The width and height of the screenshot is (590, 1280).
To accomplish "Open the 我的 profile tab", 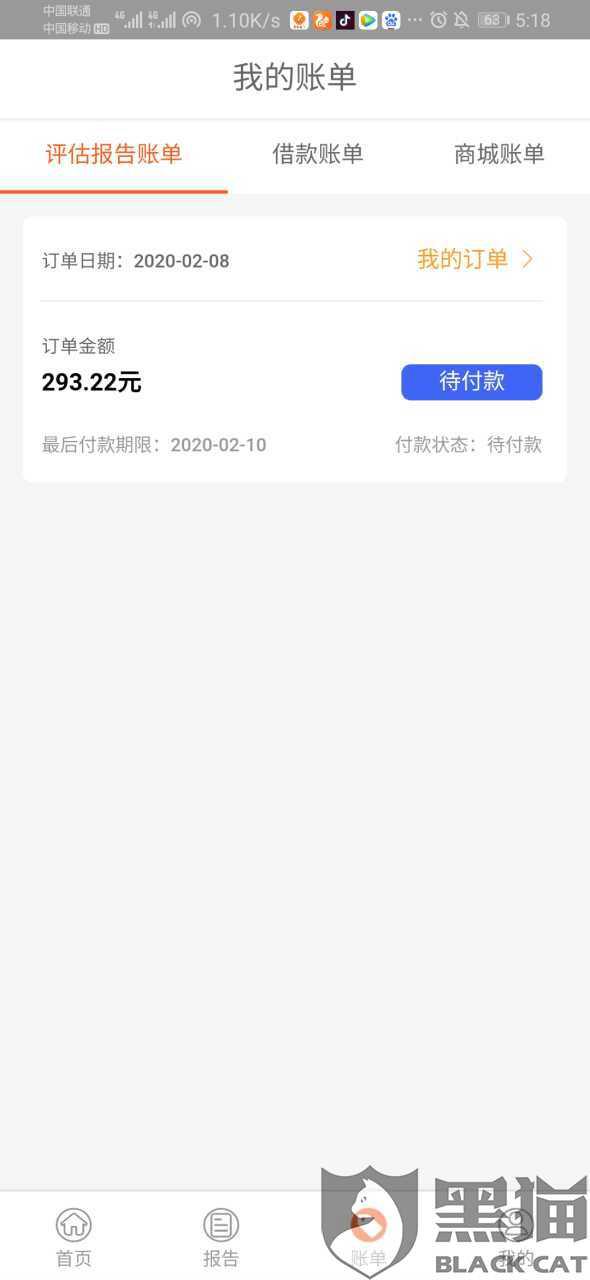I will pyautogui.click(x=516, y=1237).
